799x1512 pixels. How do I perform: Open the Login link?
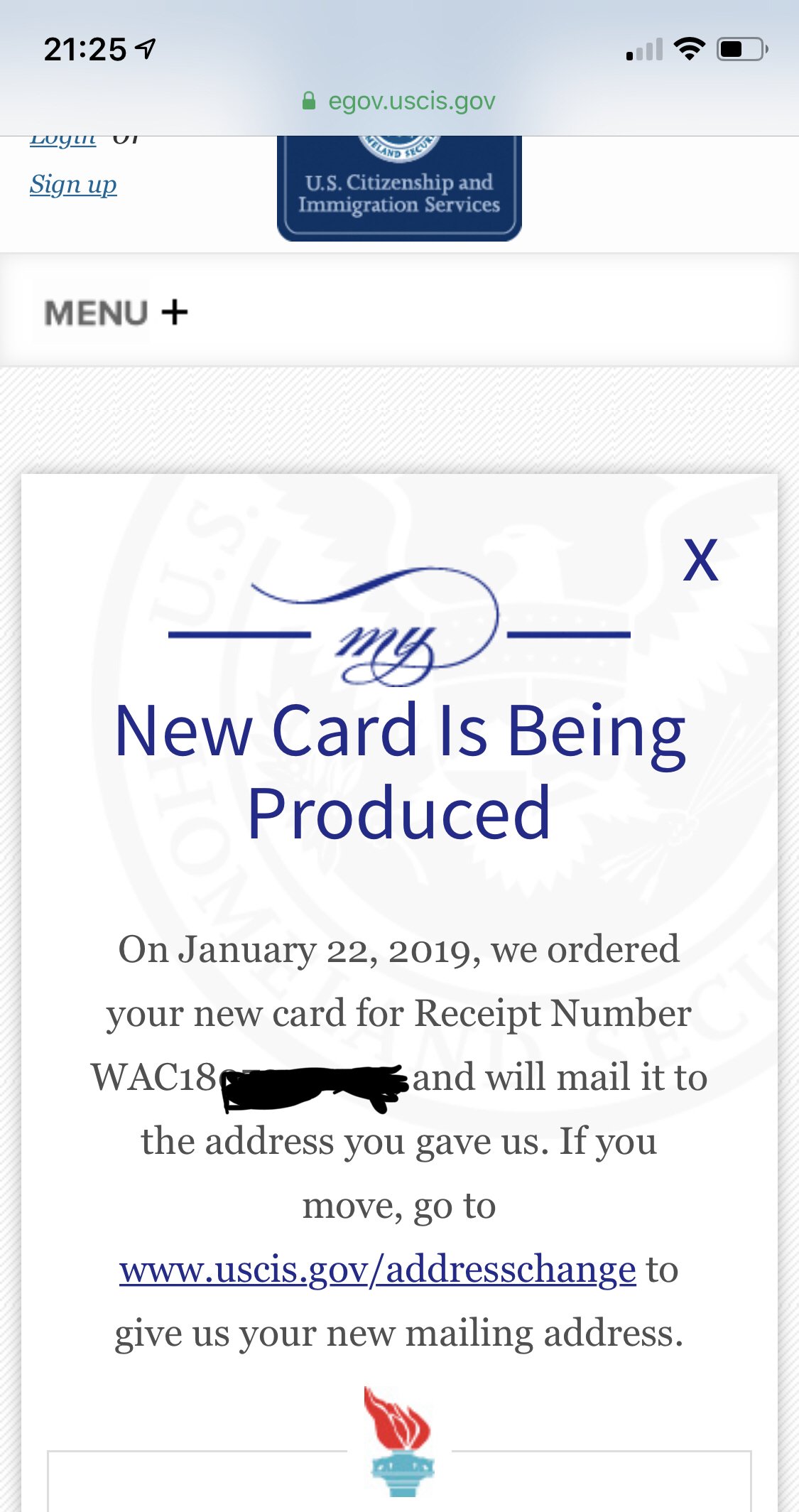[62, 140]
